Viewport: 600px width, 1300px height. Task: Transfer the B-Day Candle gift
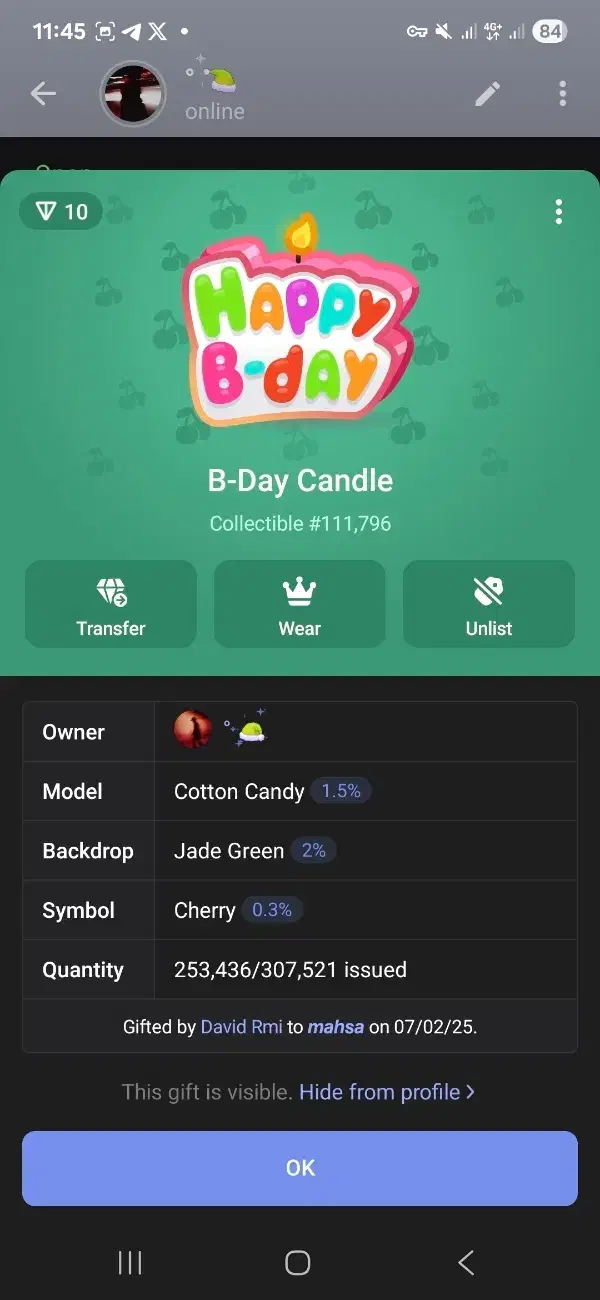point(111,604)
